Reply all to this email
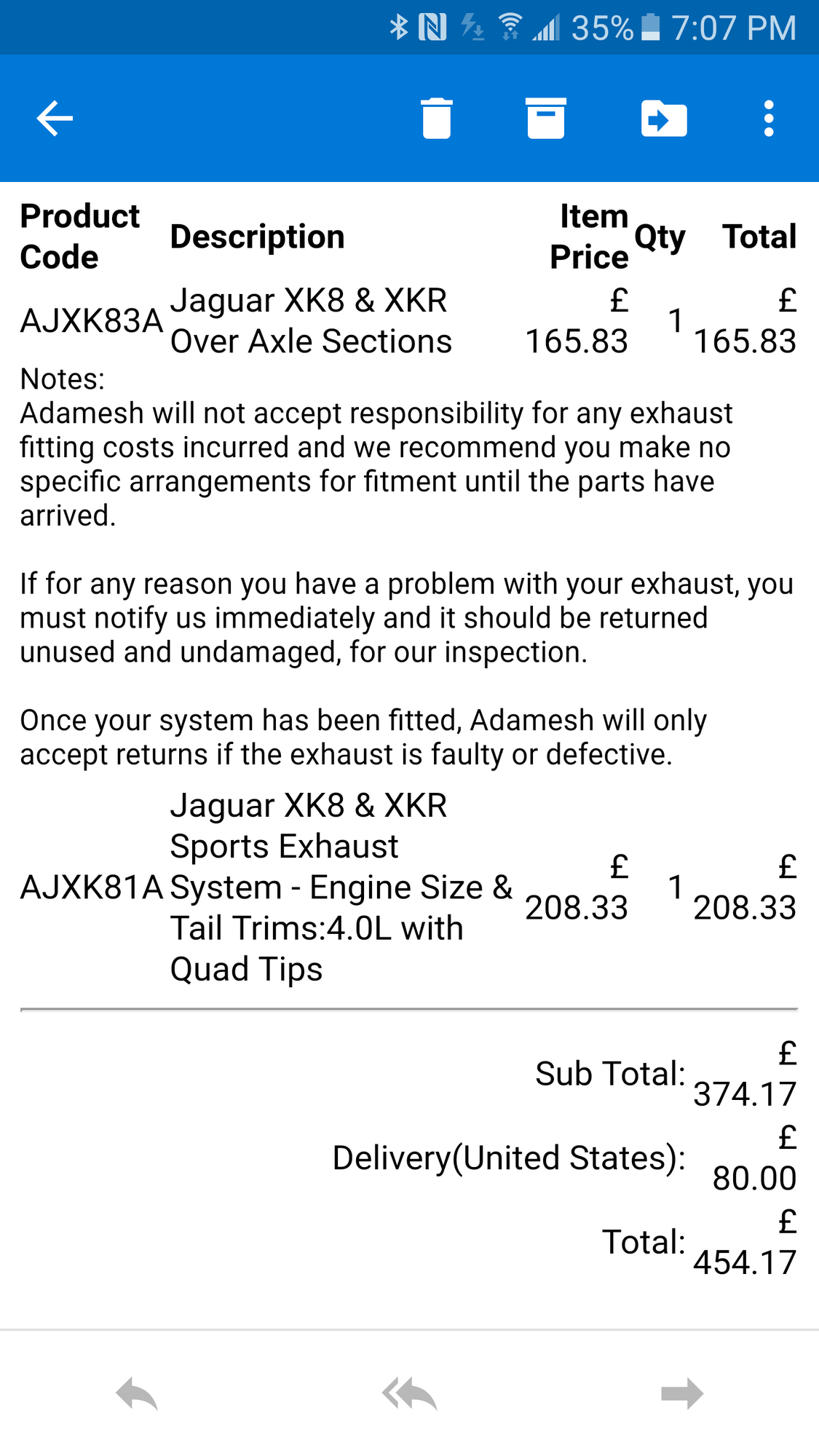Viewport: 819px width, 1456px height. pyautogui.click(x=409, y=1394)
